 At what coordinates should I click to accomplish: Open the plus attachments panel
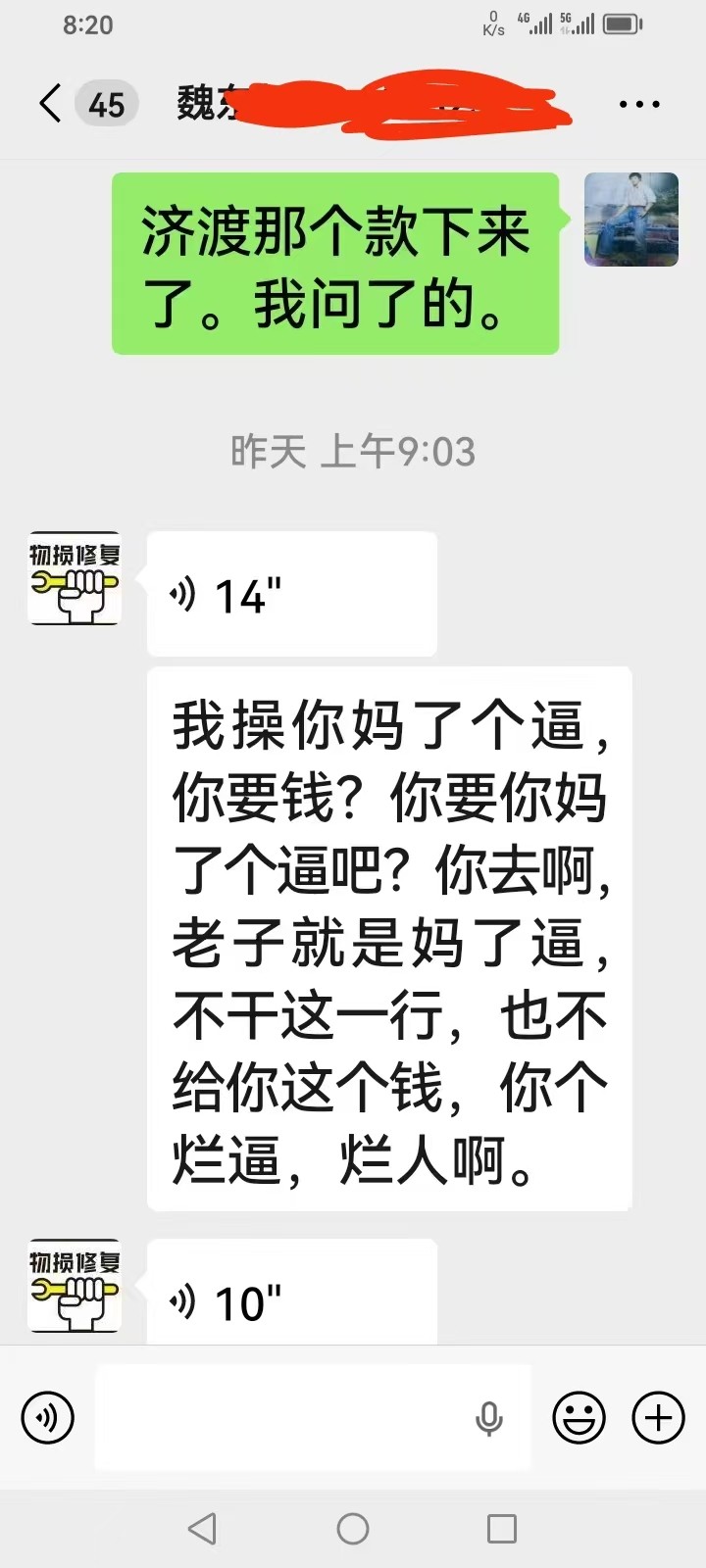(x=658, y=1417)
